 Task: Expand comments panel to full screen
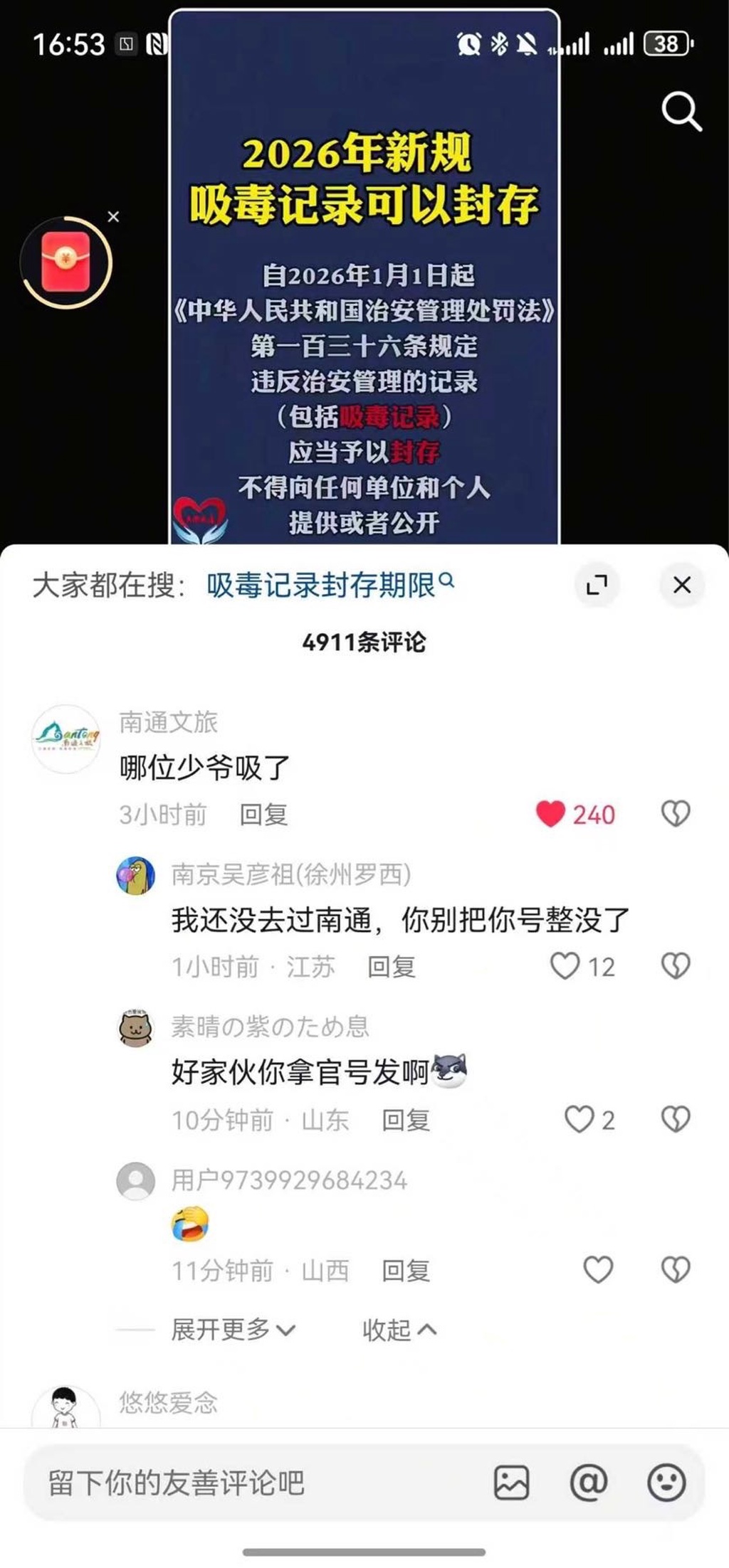click(x=597, y=585)
